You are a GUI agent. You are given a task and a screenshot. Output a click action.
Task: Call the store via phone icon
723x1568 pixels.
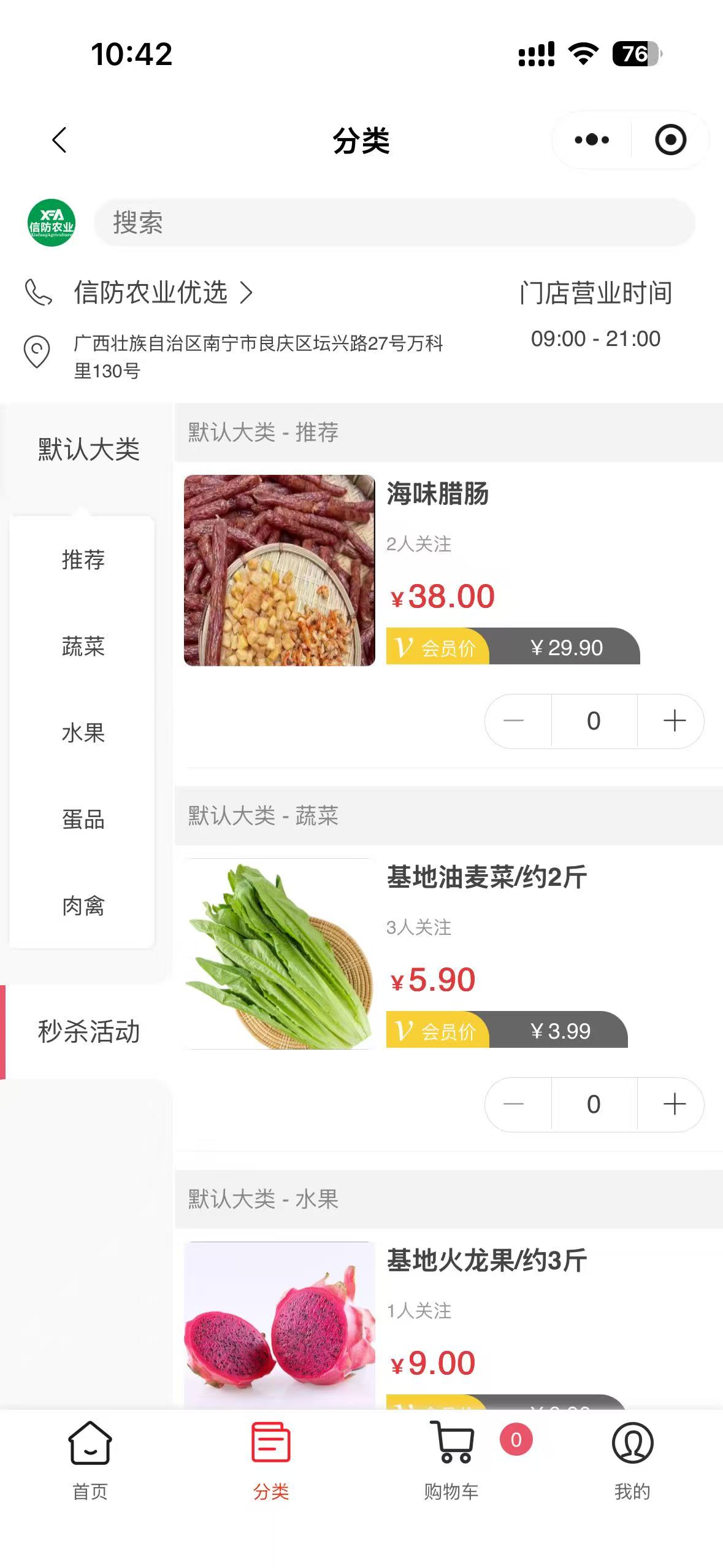click(x=38, y=293)
